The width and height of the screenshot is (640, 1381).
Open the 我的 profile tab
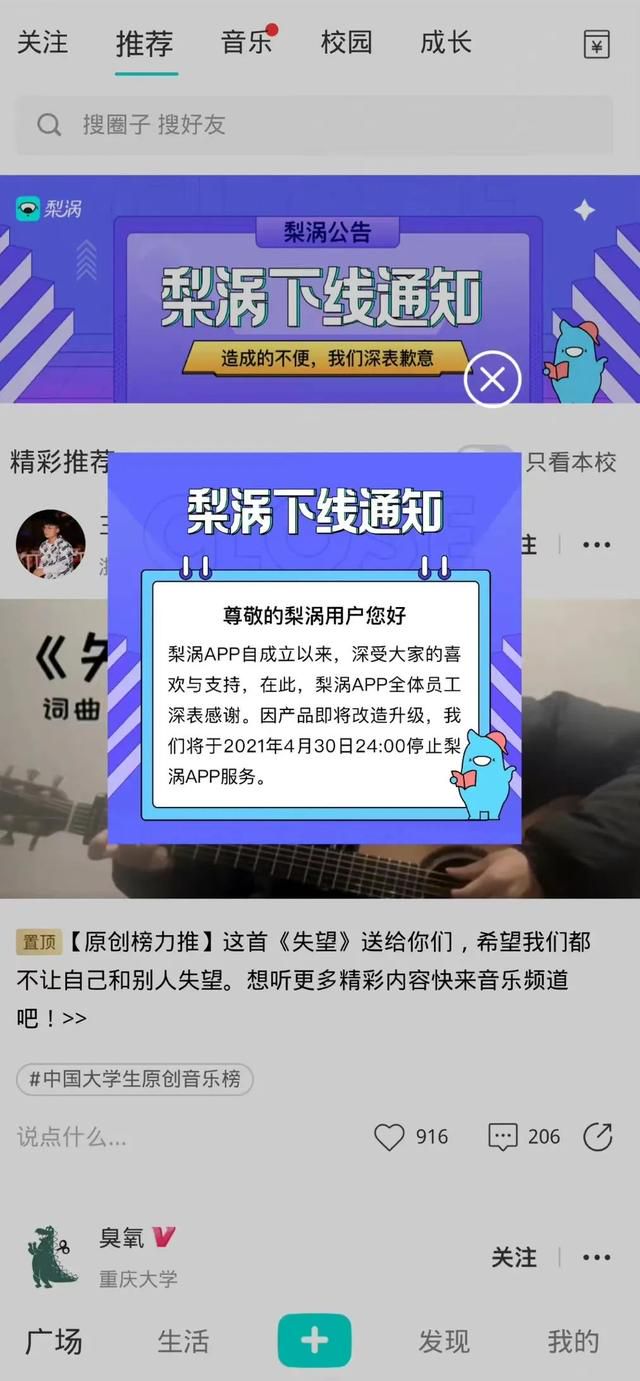573,1342
